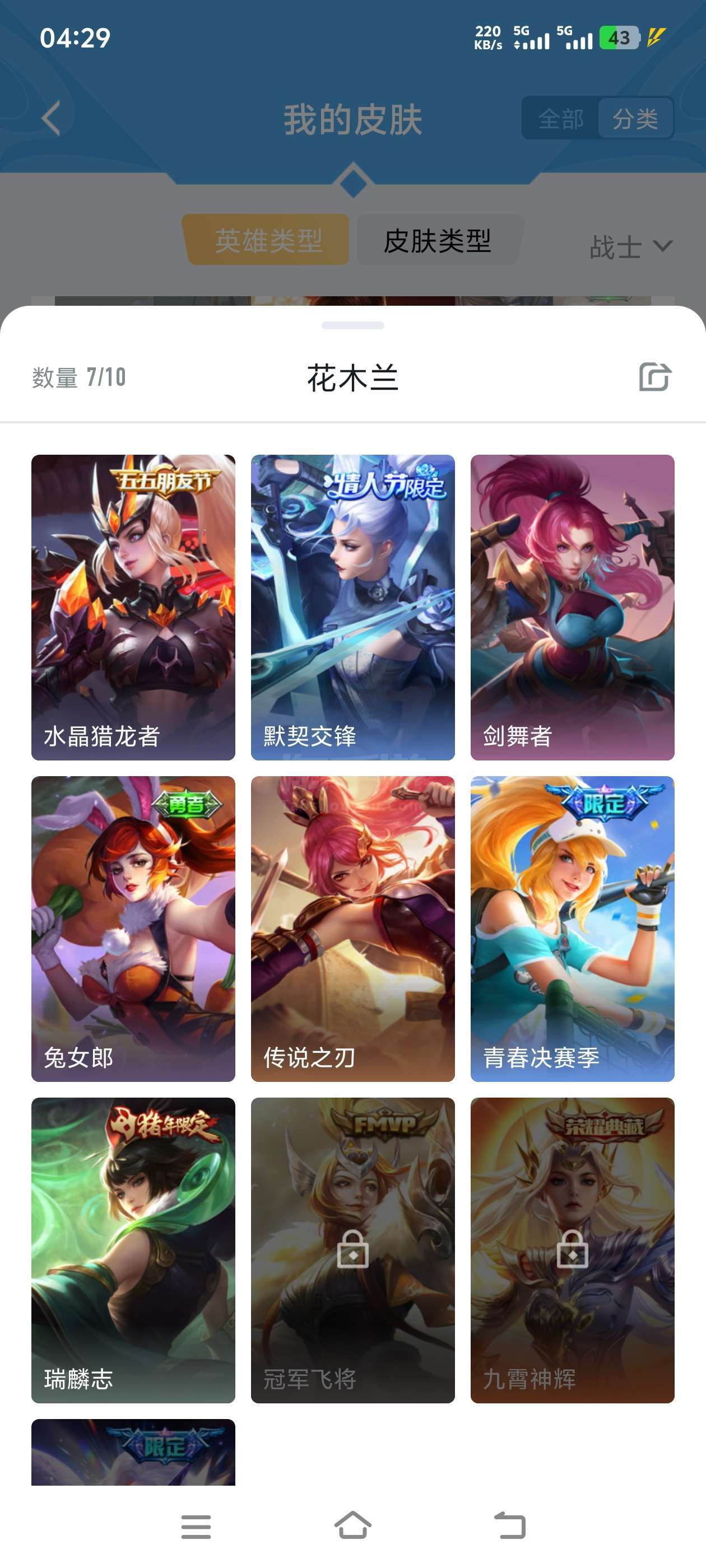This screenshot has height=1568, width=706.
Task: Tap the locked 九霄神辉 skin
Action: coord(572,1250)
